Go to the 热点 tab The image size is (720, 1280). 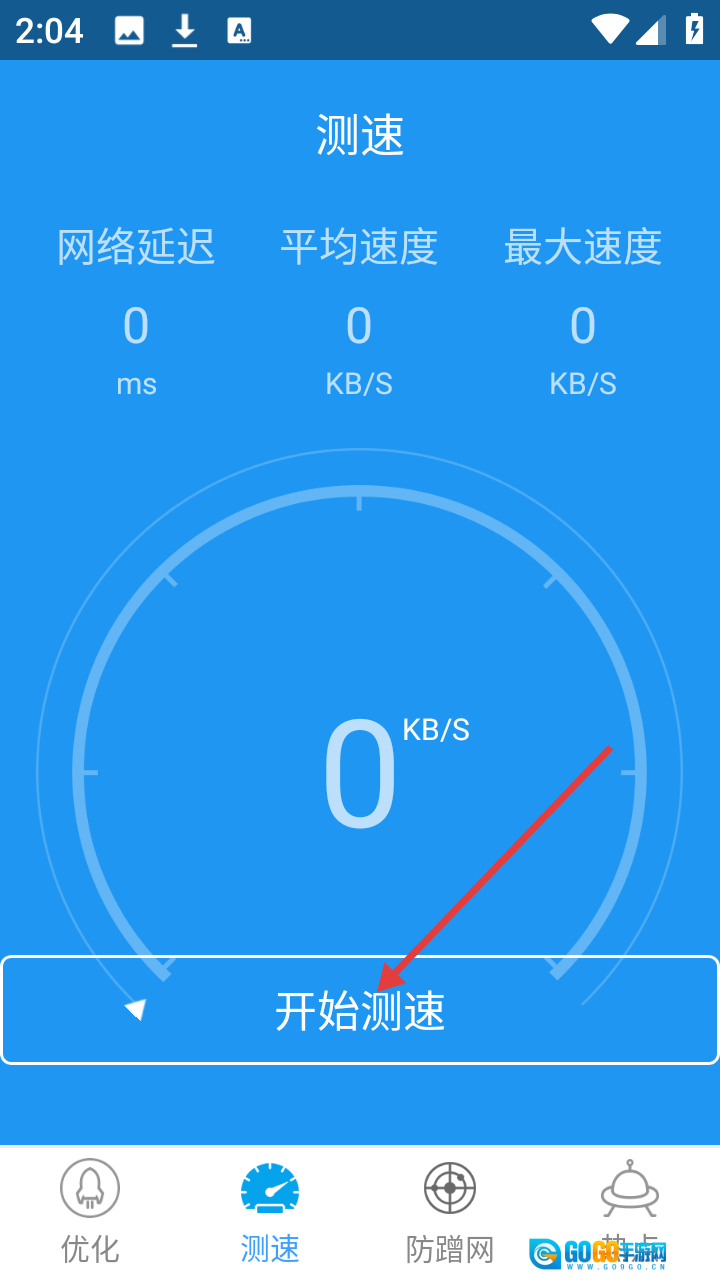(x=630, y=1200)
